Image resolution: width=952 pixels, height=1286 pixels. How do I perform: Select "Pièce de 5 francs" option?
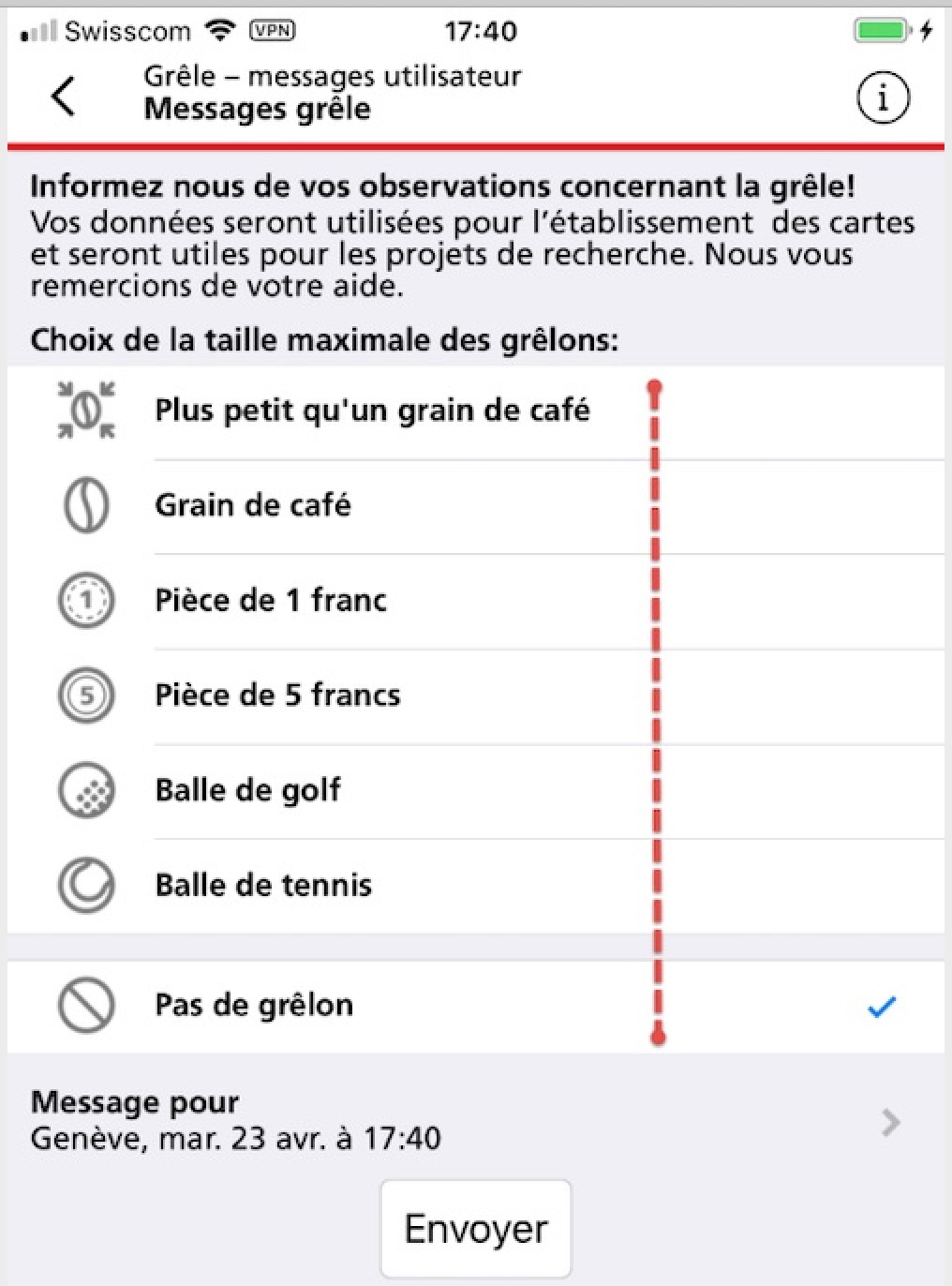pos(277,695)
